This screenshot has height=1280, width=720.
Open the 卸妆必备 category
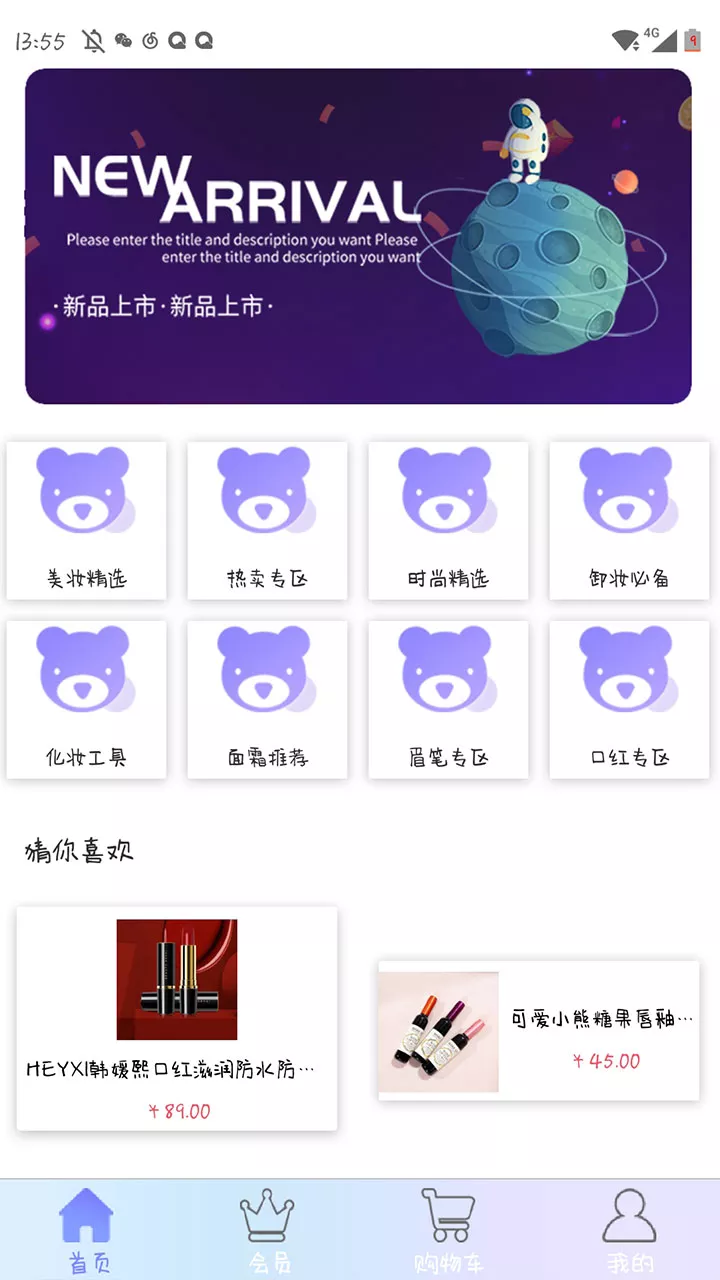pyautogui.click(x=629, y=521)
